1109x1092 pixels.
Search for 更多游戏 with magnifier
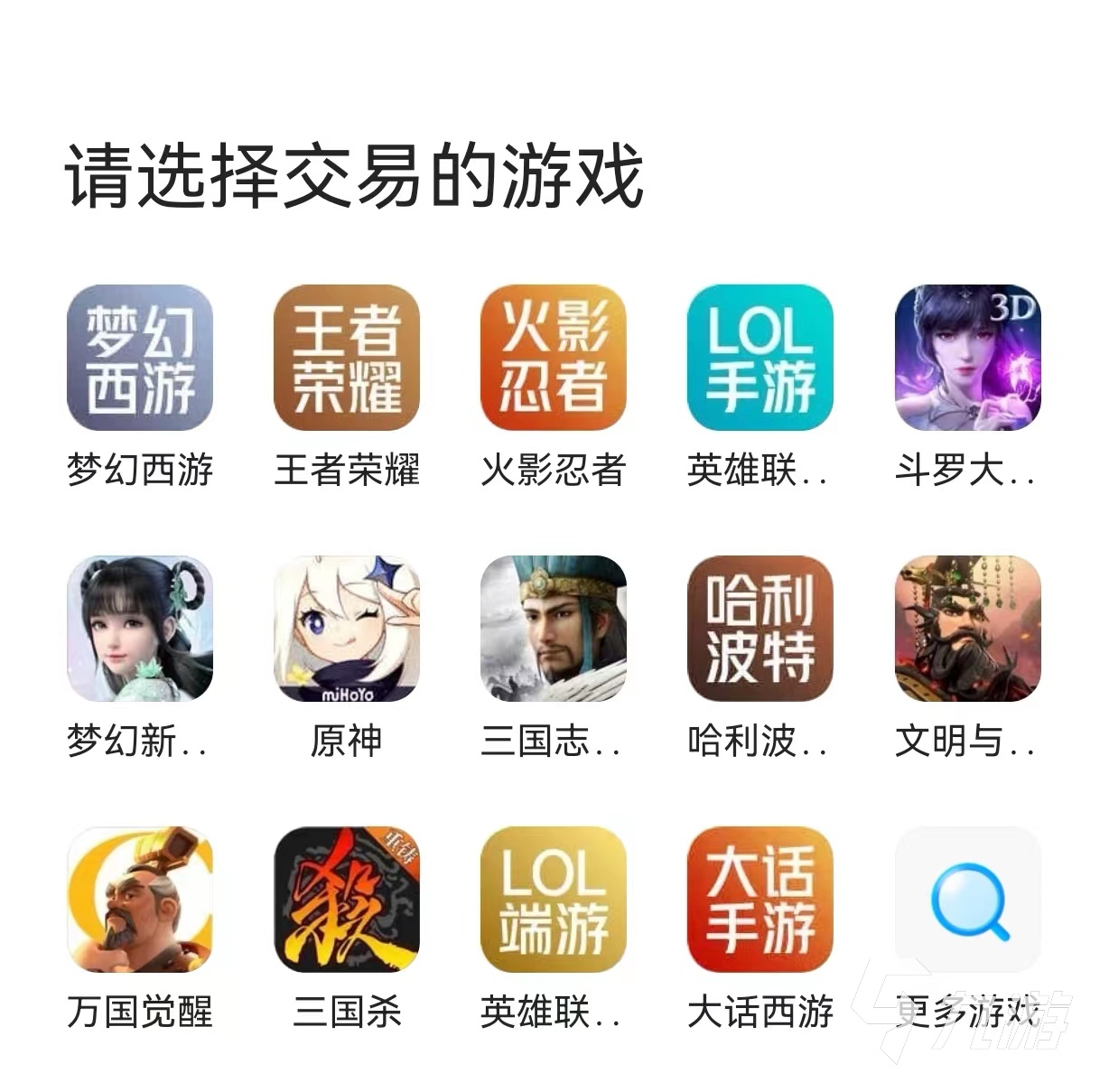tap(967, 900)
